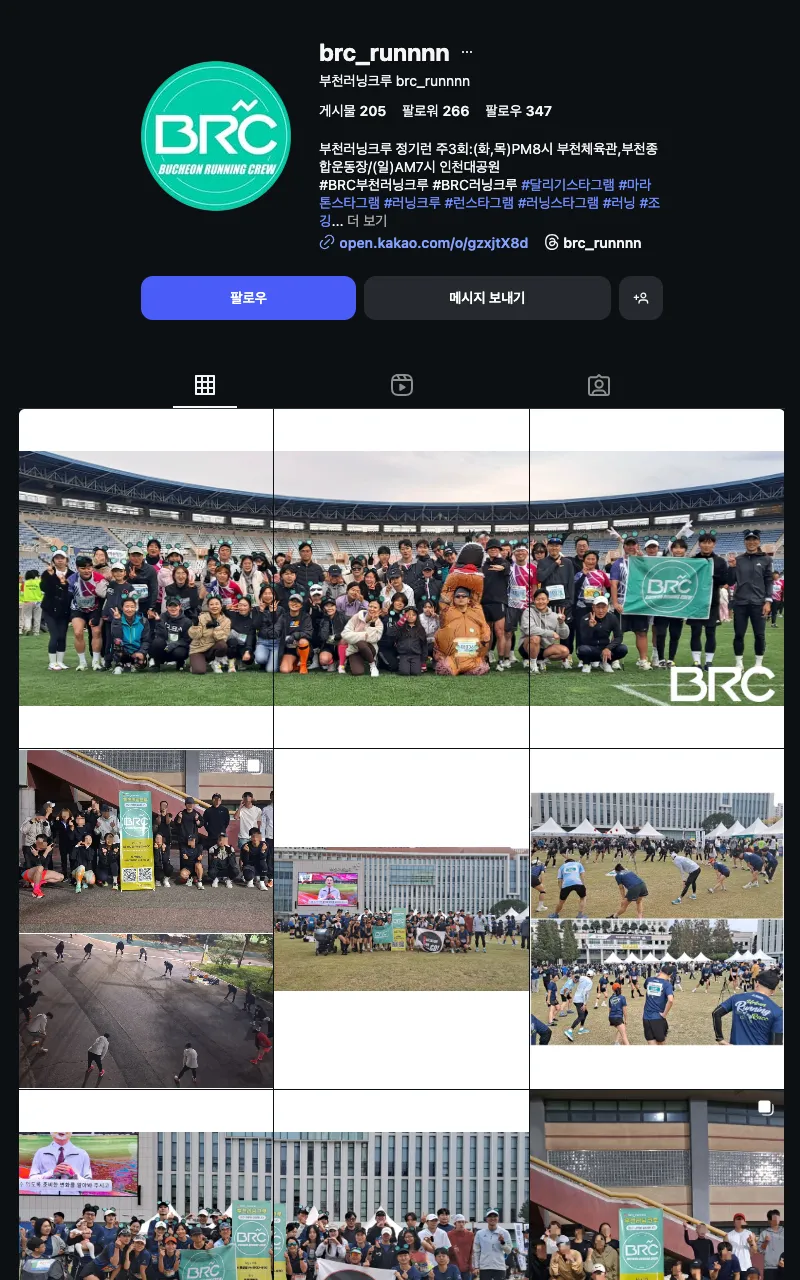Open the #런스타그램 hashtag

[479, 203]
